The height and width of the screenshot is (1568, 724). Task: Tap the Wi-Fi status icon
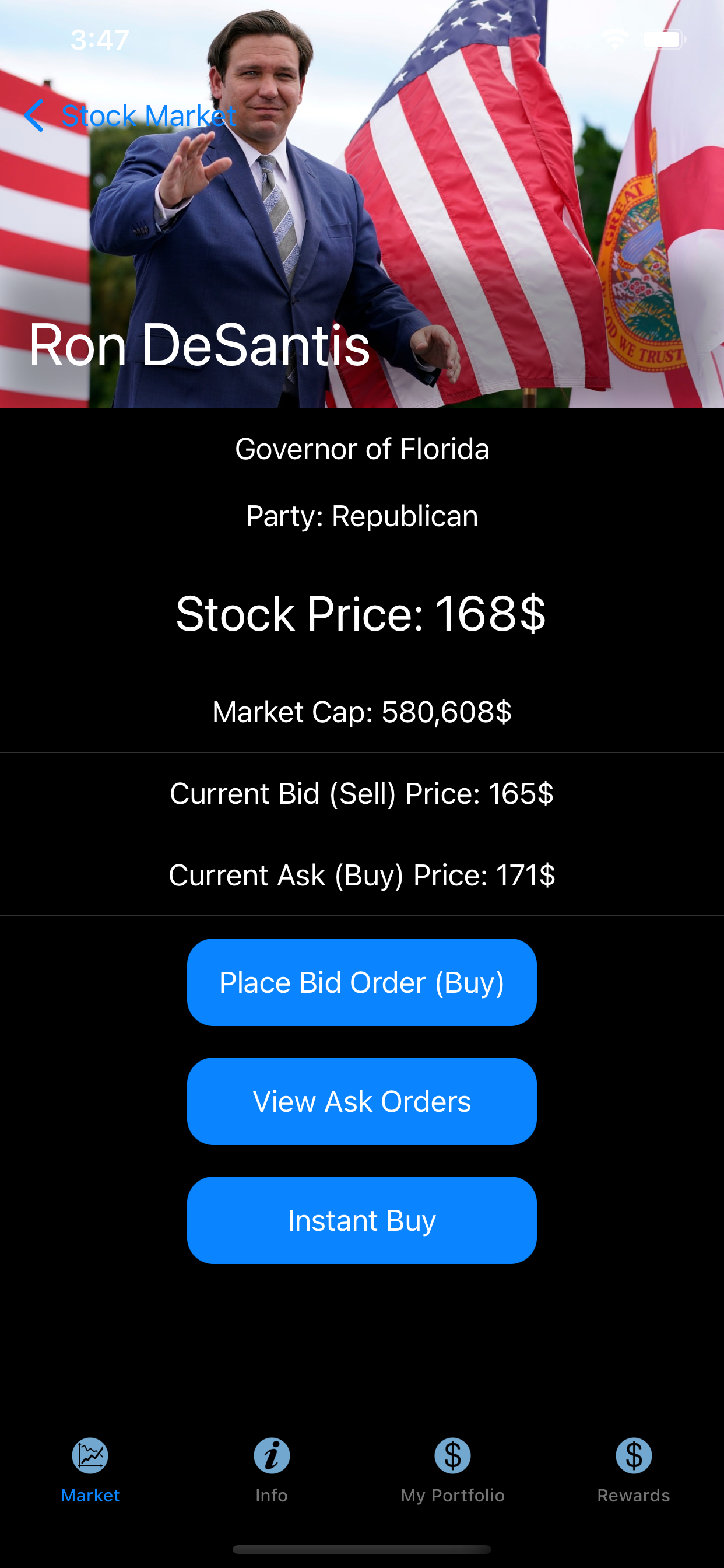click(616, 38)
